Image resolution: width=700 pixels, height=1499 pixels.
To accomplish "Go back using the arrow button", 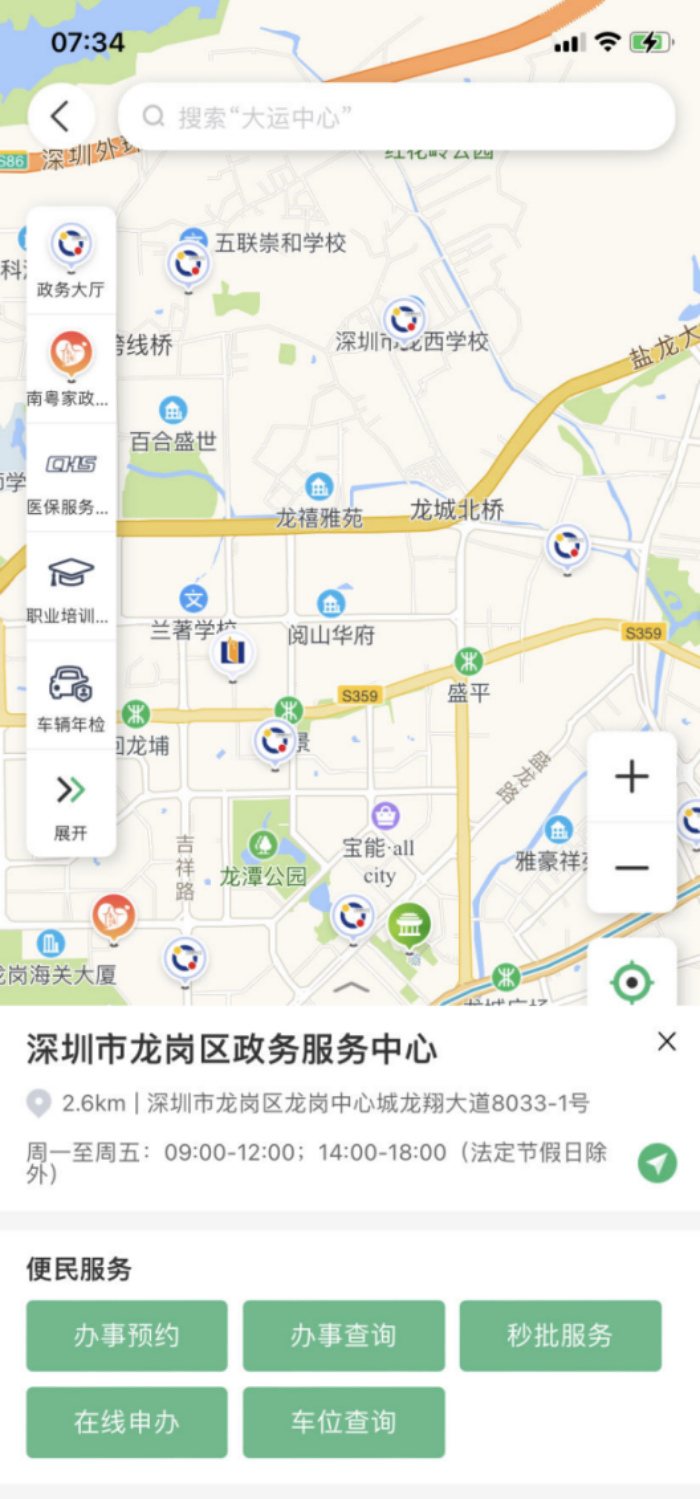I will point(61,117).
